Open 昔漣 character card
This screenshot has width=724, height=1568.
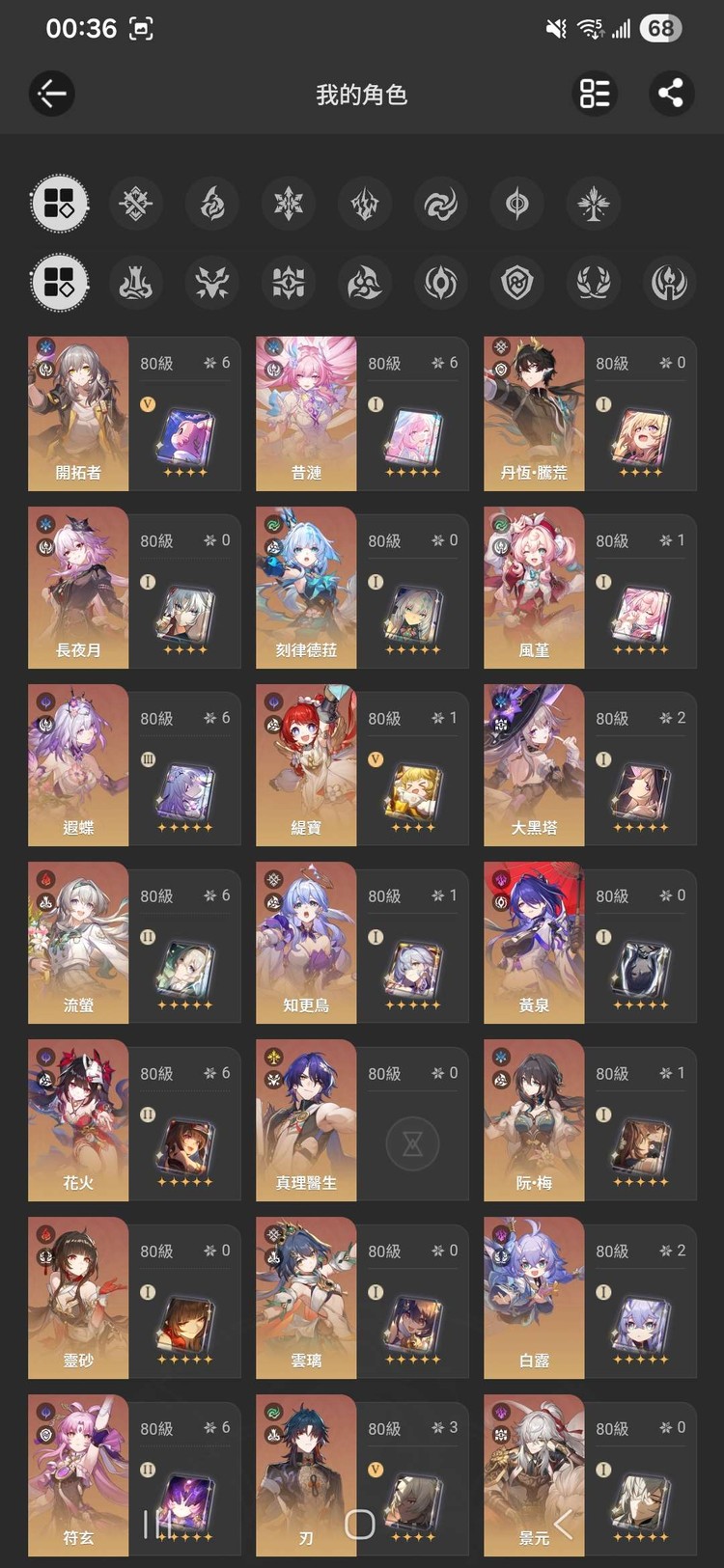tap(361, 413)
